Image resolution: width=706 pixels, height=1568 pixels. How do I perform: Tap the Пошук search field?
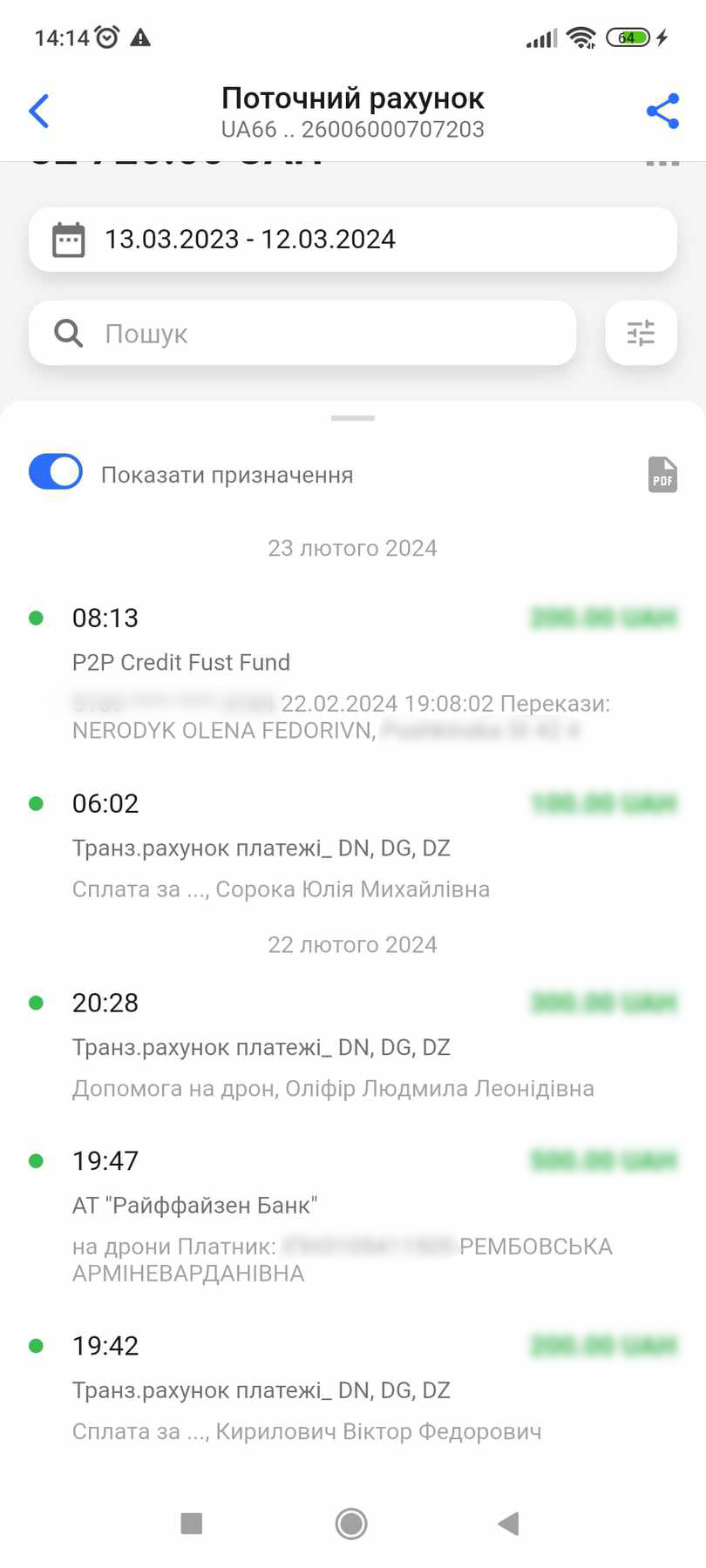(x=302, y=333)
